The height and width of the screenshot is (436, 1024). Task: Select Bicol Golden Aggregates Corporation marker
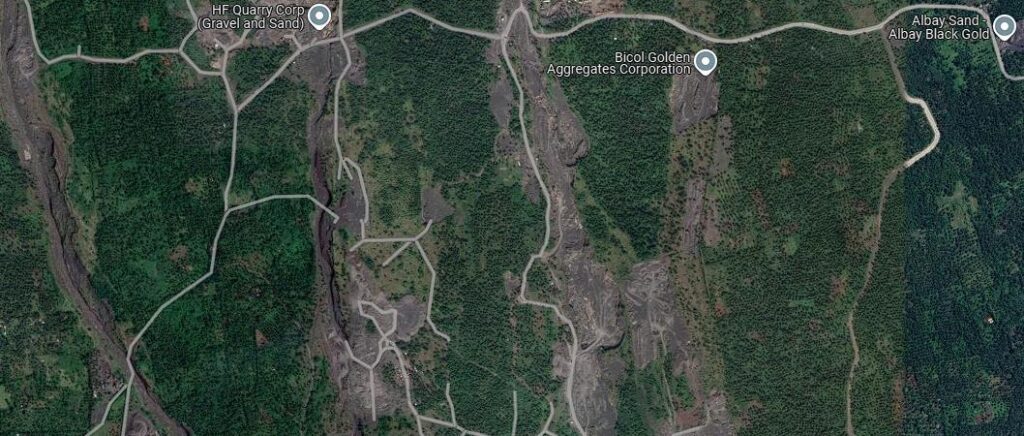[705, 62]
